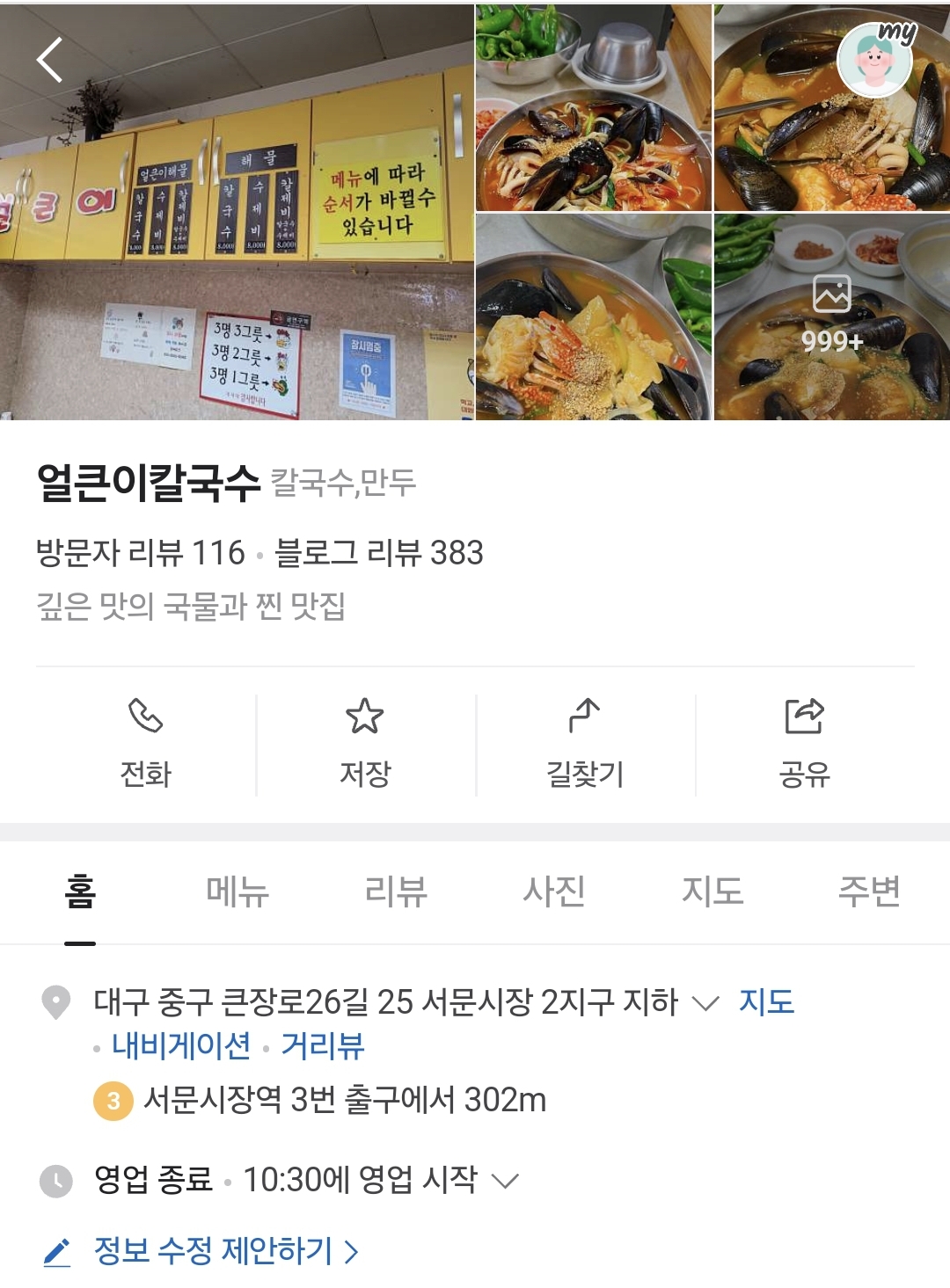Image resolution: width=950 pixels, height=1288 pixels.
Task: Select the 홈 tab
Action: point(80,891)
